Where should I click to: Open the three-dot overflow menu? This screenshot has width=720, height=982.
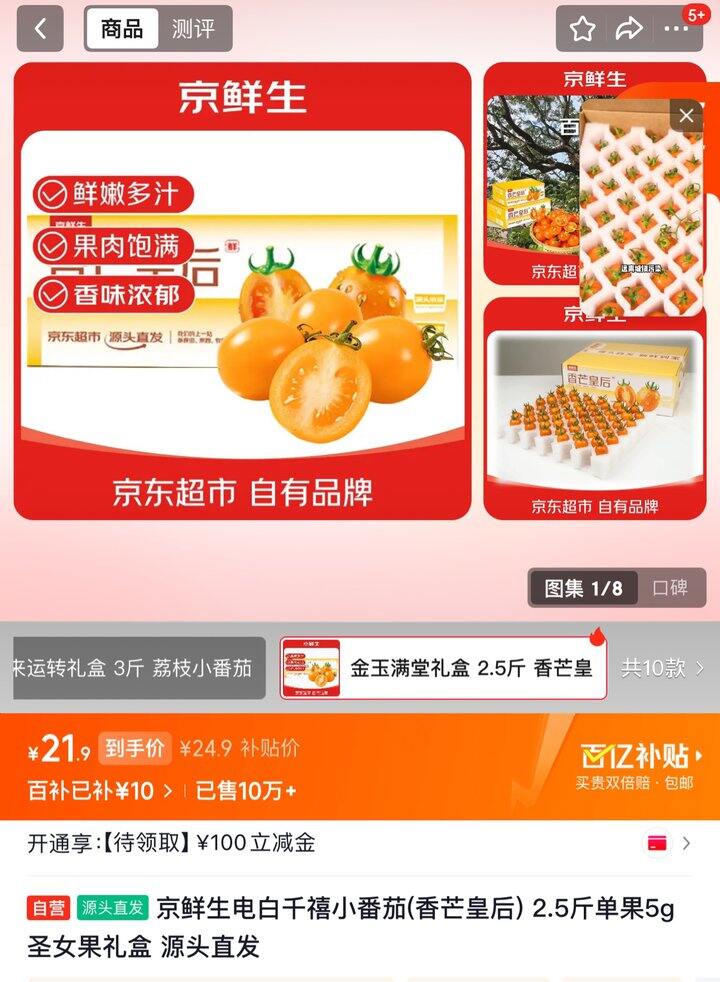[677, 29]
